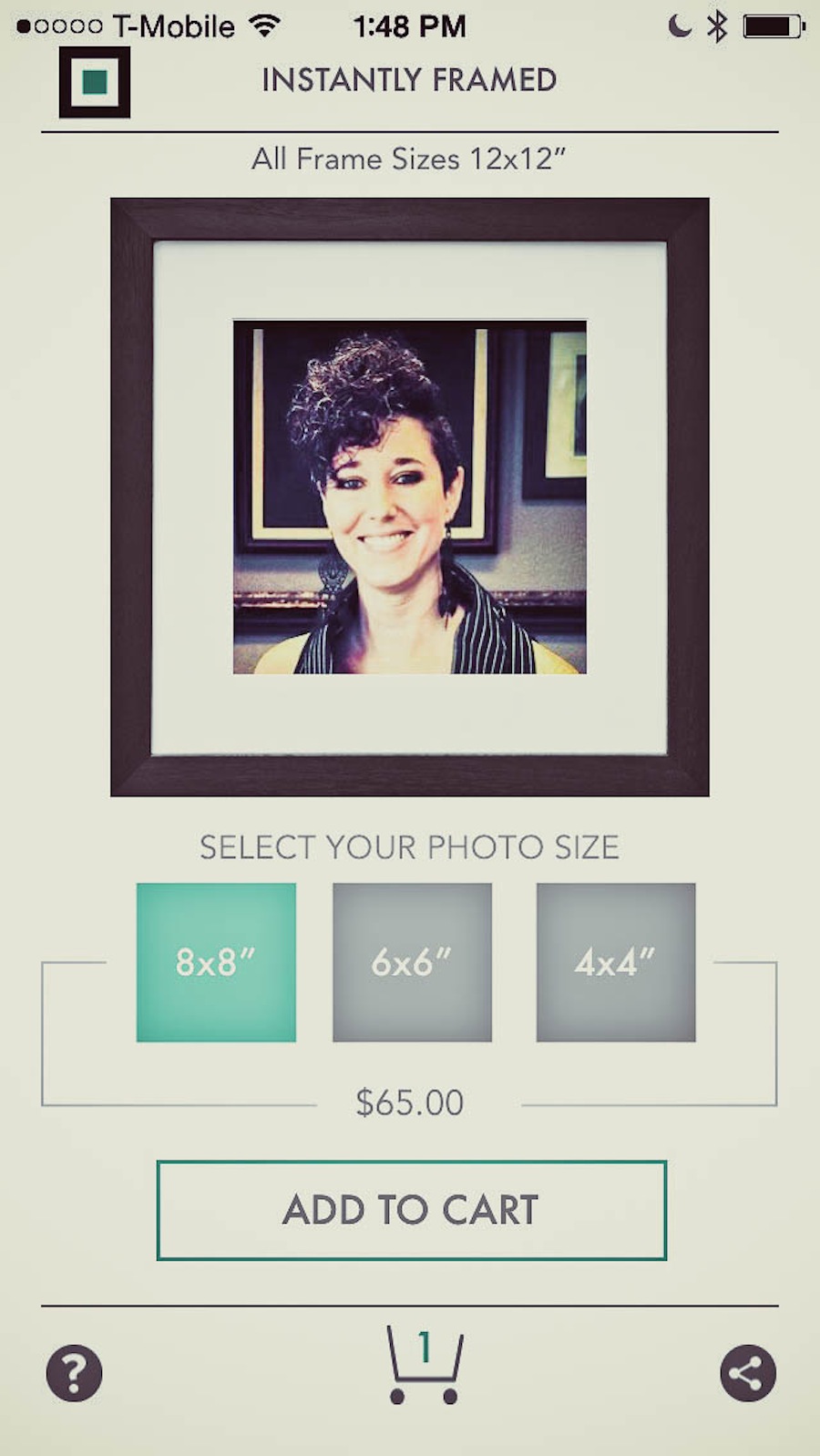The image size is (820, 1456).
Task: Tap the All Frame Sizes 12x12 label
Action: (411, 159)
